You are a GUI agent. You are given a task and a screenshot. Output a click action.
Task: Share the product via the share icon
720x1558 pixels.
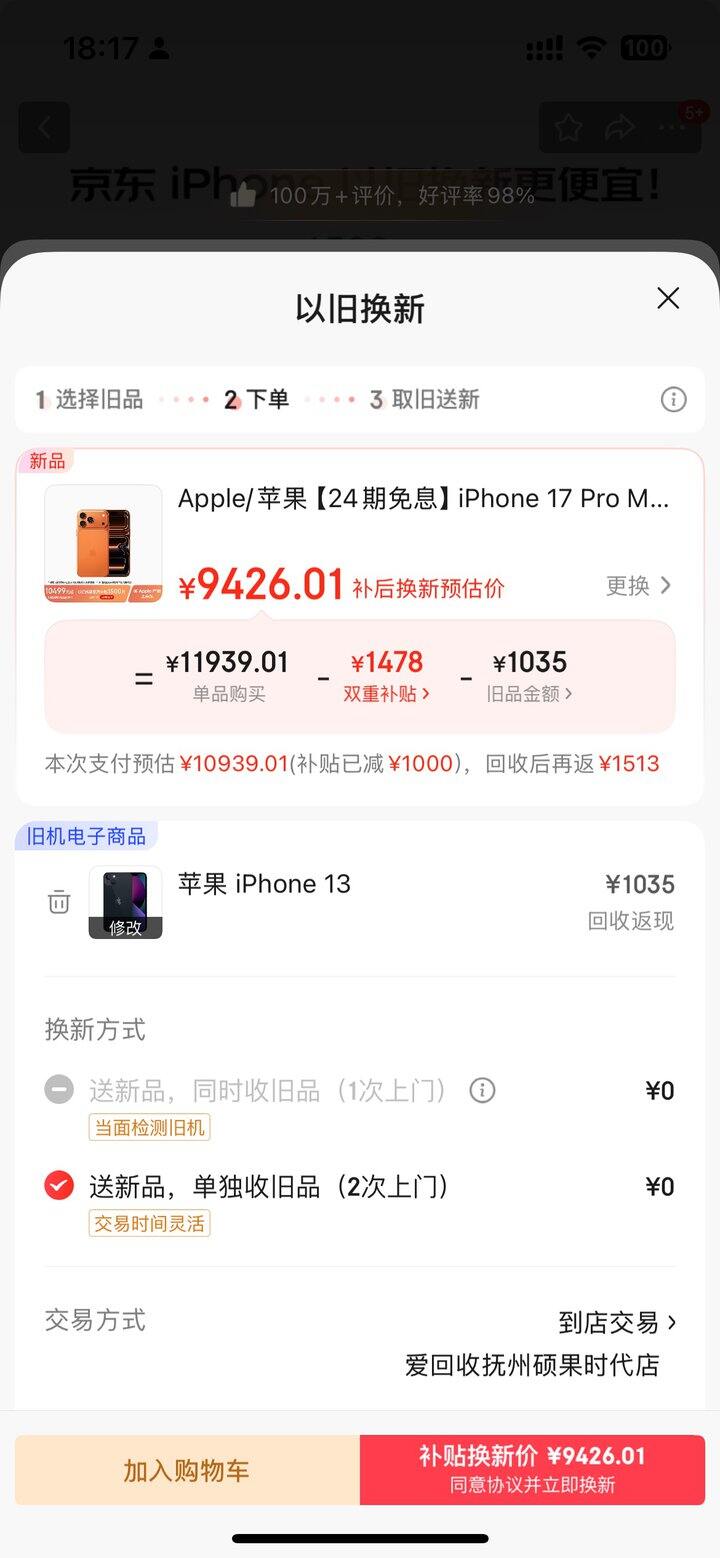pyautogui.click(x=620, y=128)
